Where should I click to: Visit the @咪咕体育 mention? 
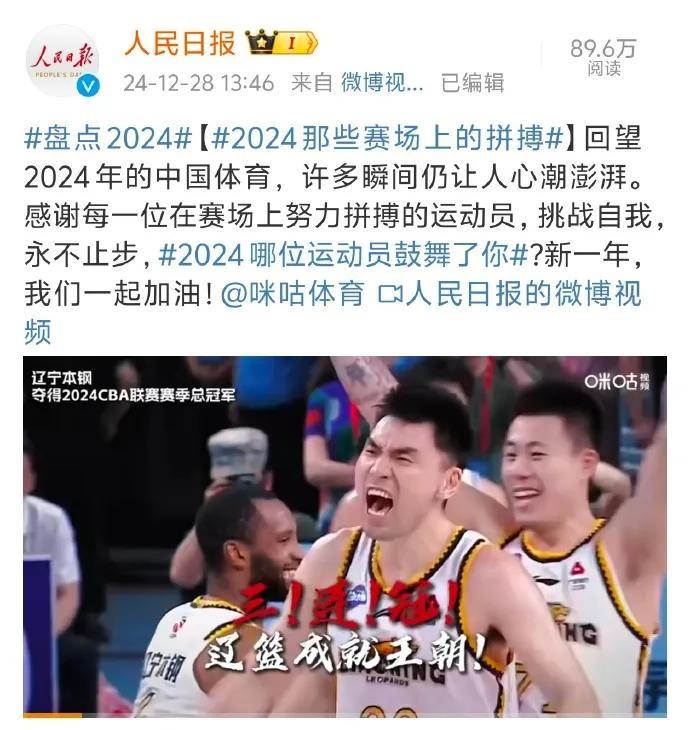[294, 294]
